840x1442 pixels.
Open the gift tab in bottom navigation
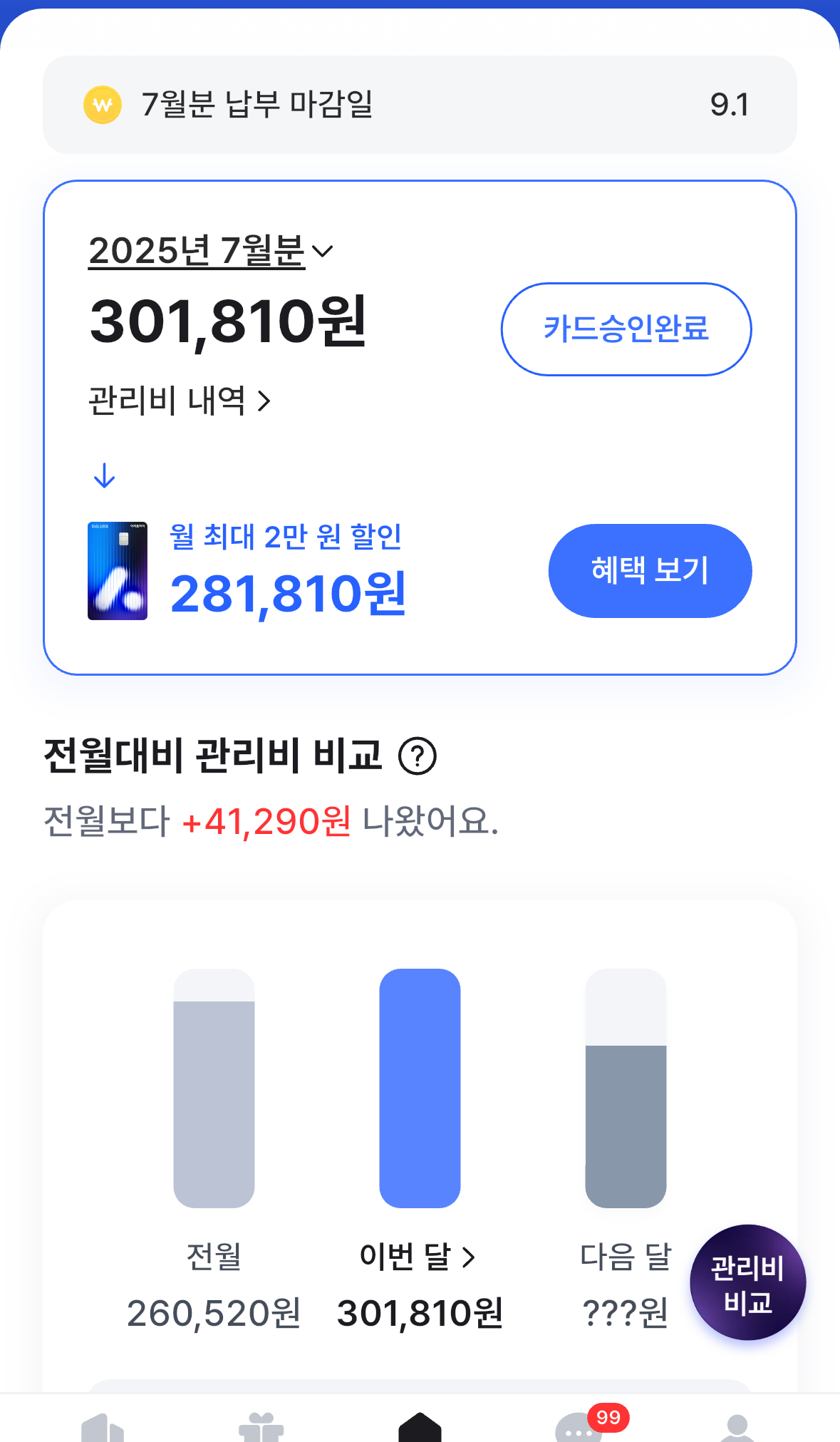(261, 1428)
